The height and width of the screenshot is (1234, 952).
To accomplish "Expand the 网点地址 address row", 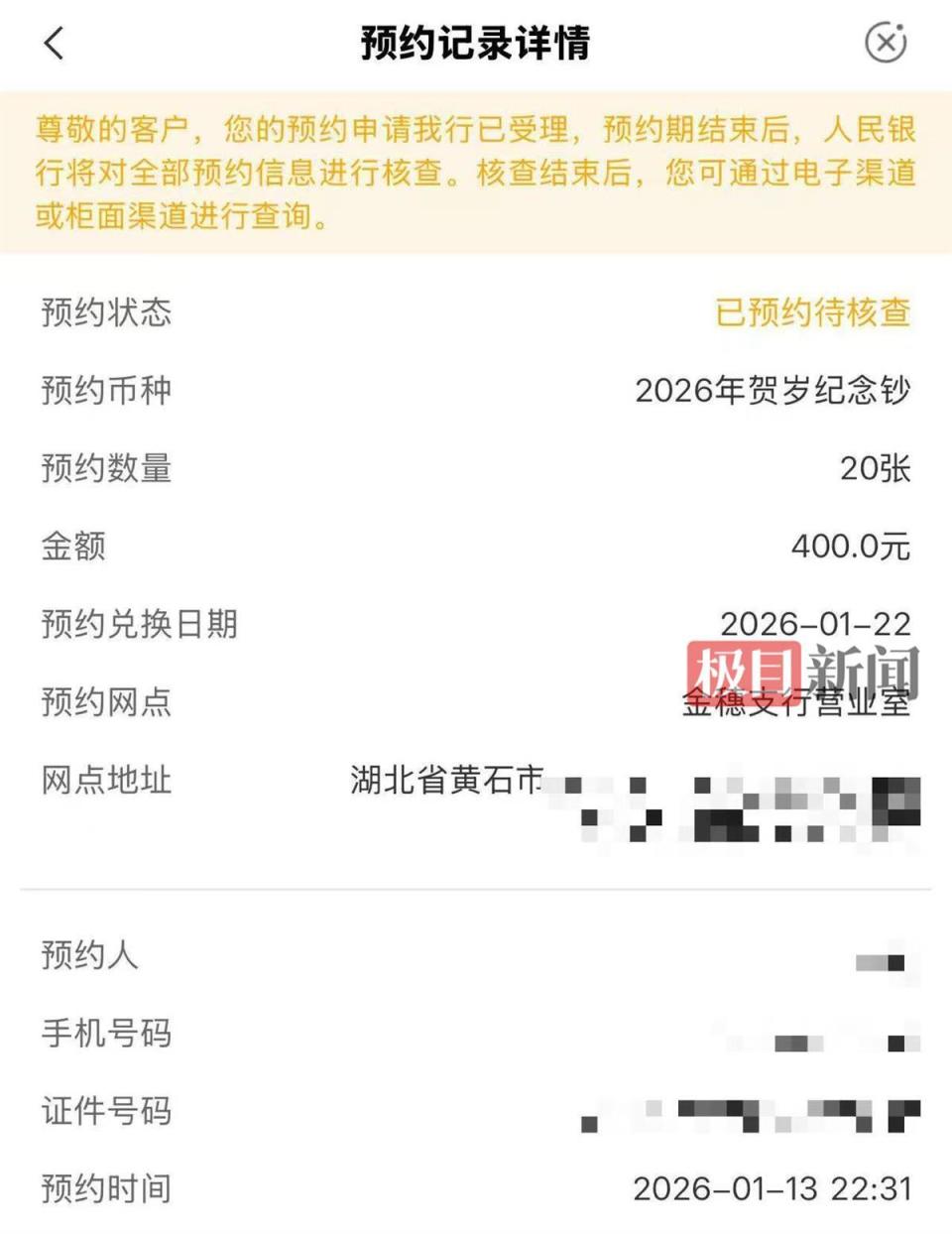I will [x=105, y=783].
